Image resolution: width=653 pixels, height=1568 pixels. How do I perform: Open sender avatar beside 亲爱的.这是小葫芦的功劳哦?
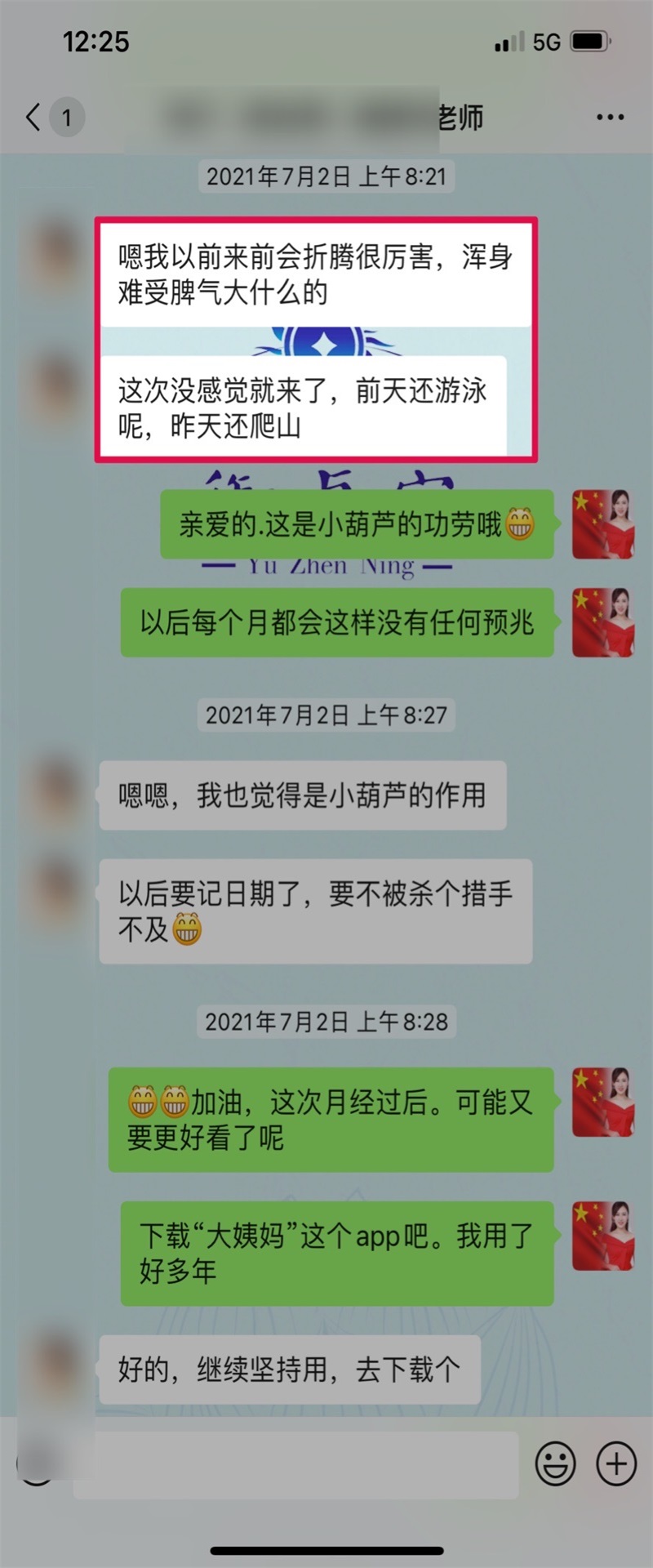pyautogui.click(x=603, y=524)
